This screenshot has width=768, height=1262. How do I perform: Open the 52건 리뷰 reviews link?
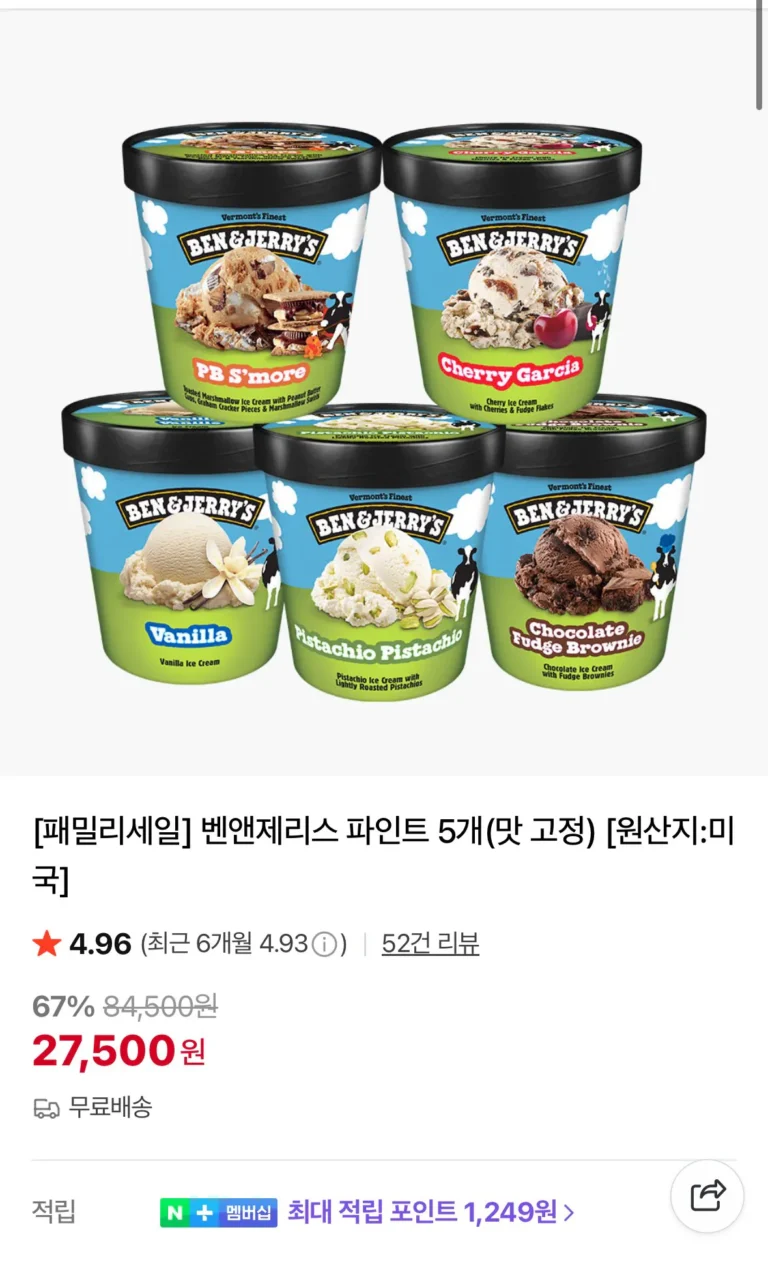point(430,943)
